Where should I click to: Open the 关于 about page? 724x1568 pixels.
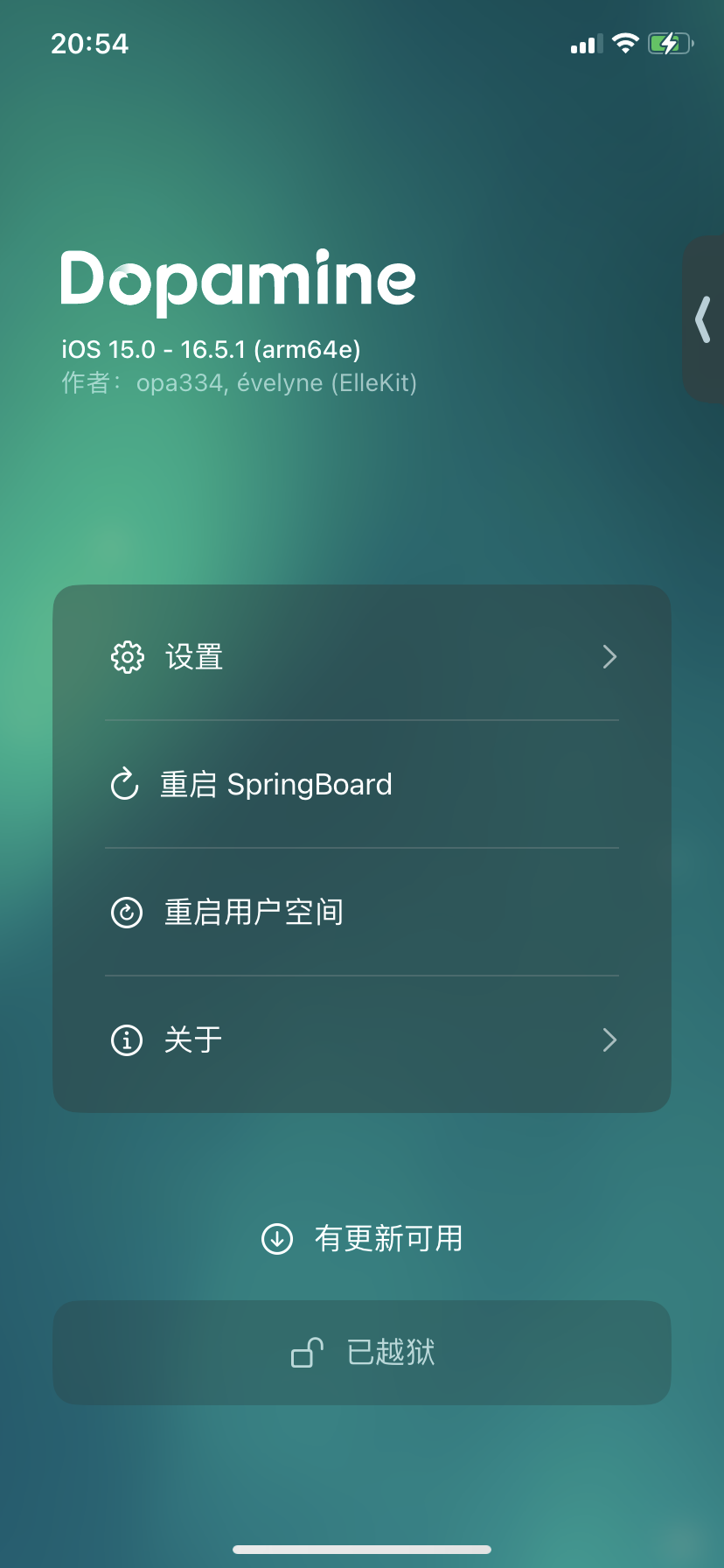click(361, 1039)
